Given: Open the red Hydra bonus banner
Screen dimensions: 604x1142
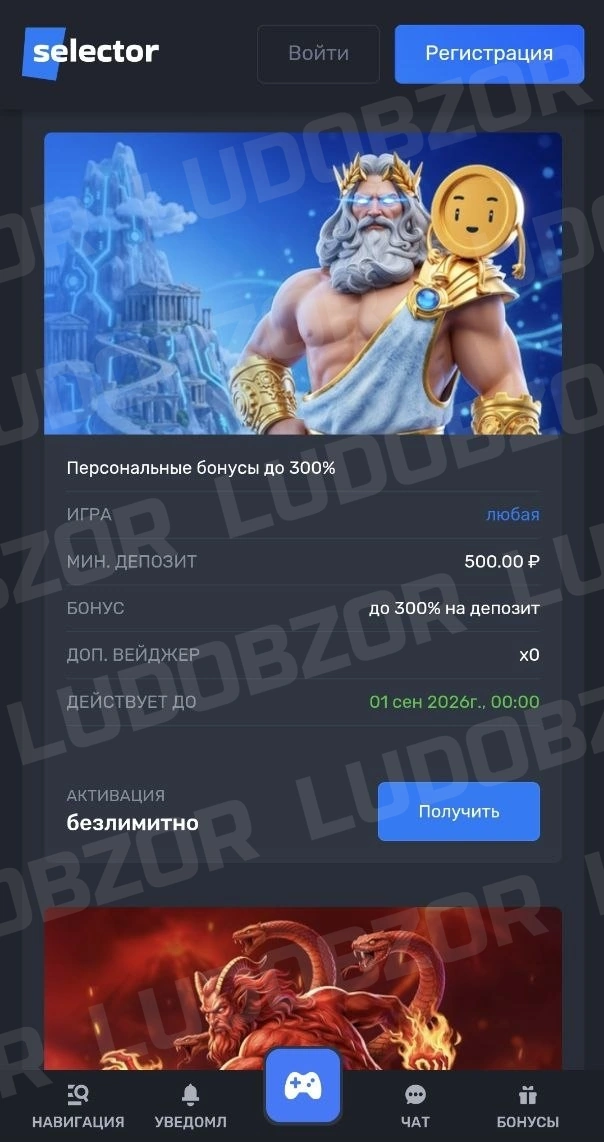Looking at the screenshot, I should pos(303,988).
